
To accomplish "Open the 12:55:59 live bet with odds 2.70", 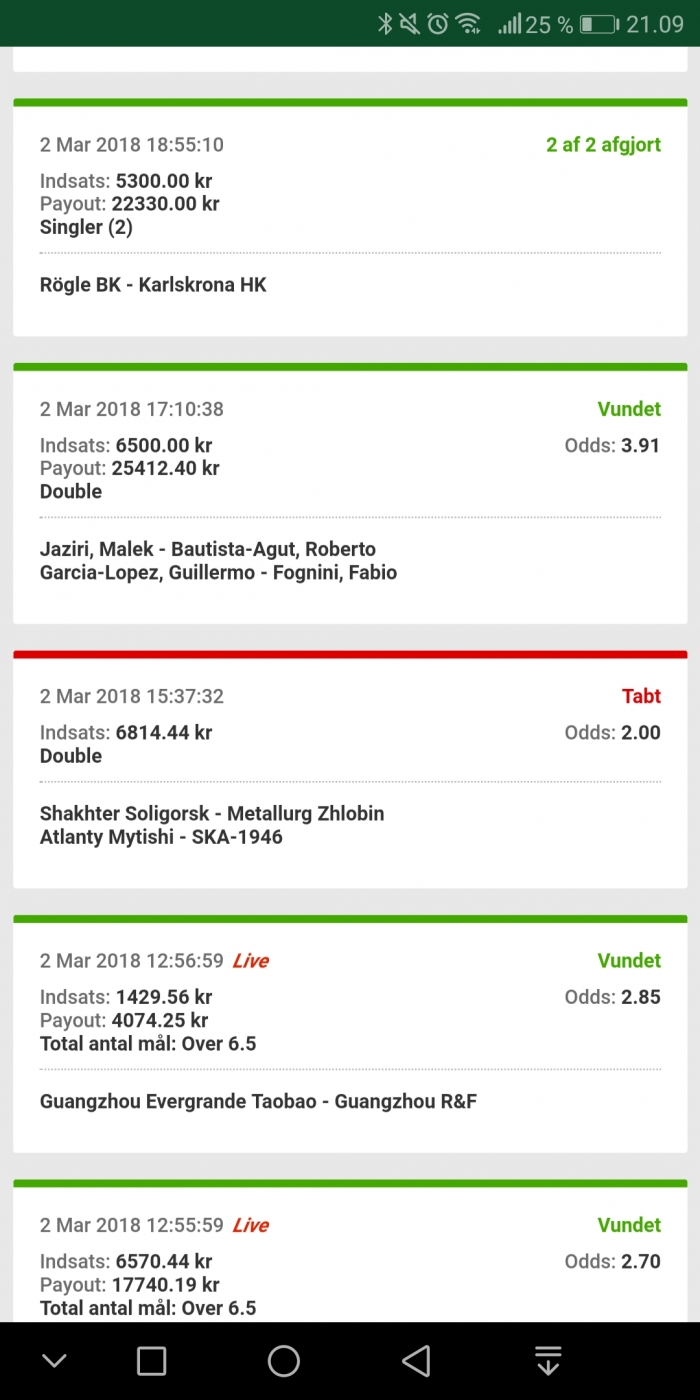I will (x=350, y=1251).
